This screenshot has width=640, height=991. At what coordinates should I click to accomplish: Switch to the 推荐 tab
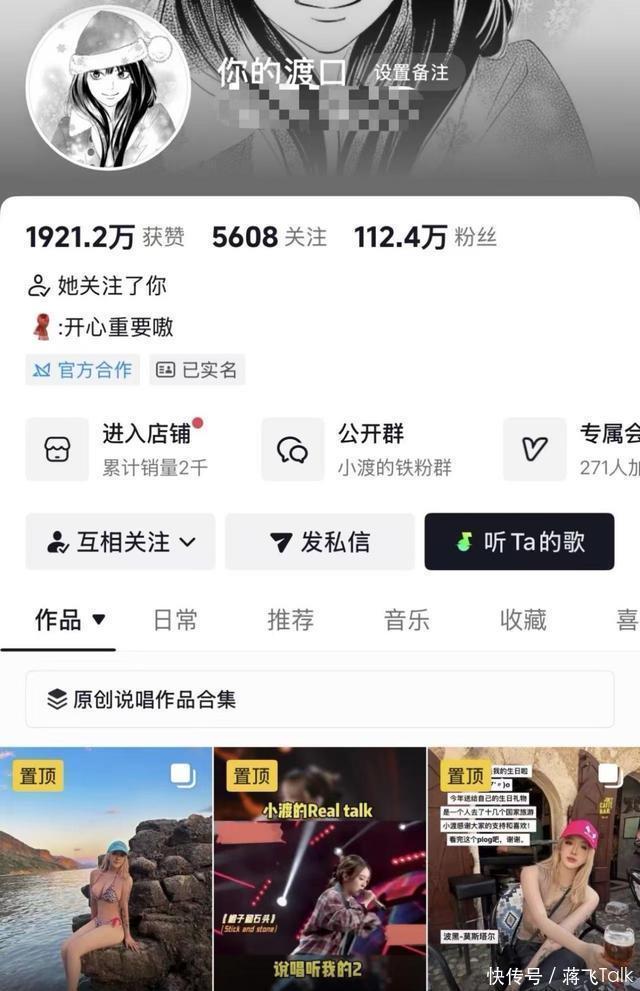pyautogui.click(x=290, y=620)
